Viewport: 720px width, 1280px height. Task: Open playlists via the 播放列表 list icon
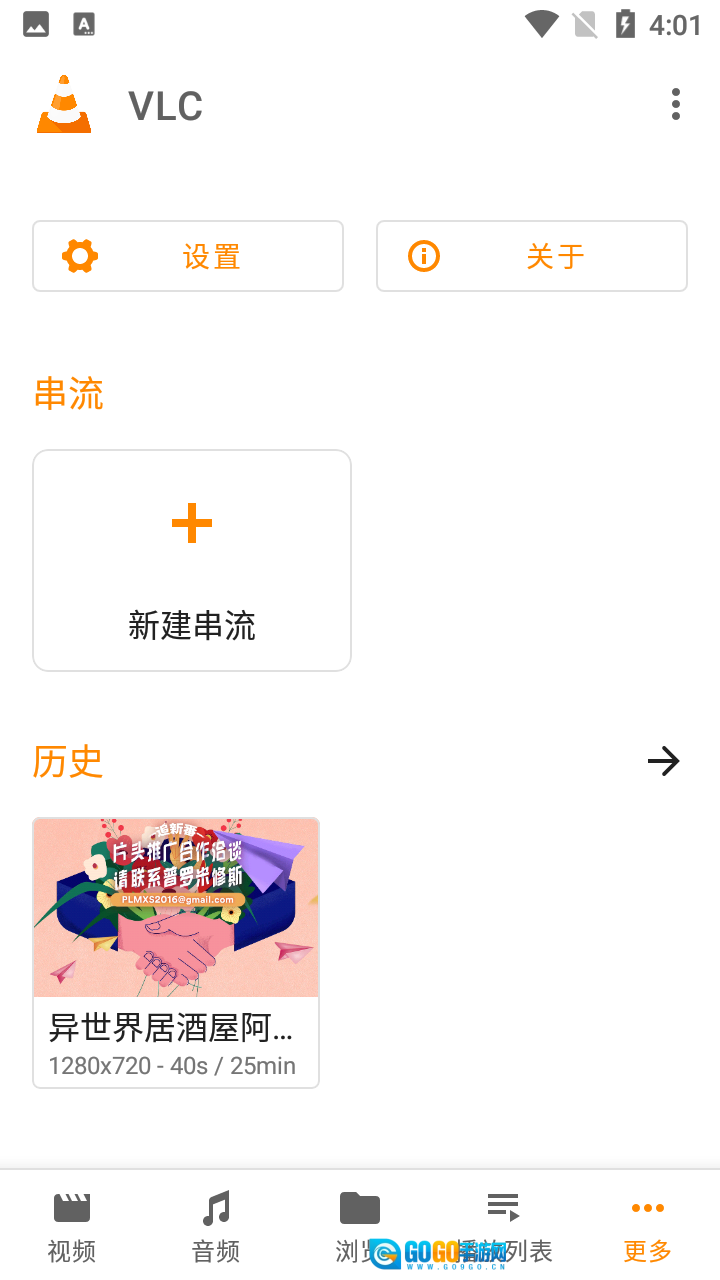coord(503,1207)
